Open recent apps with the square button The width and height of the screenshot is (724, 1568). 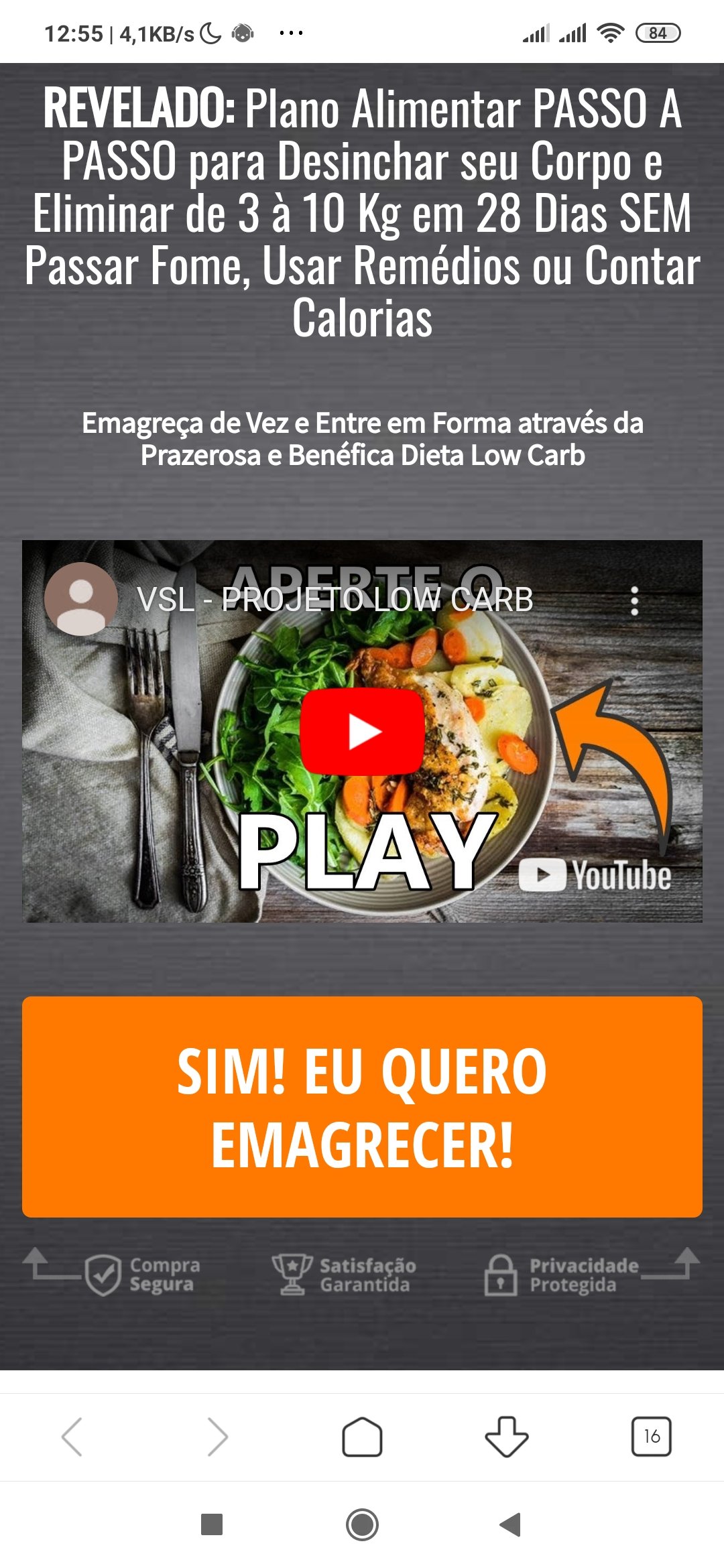coord(212,1524)
